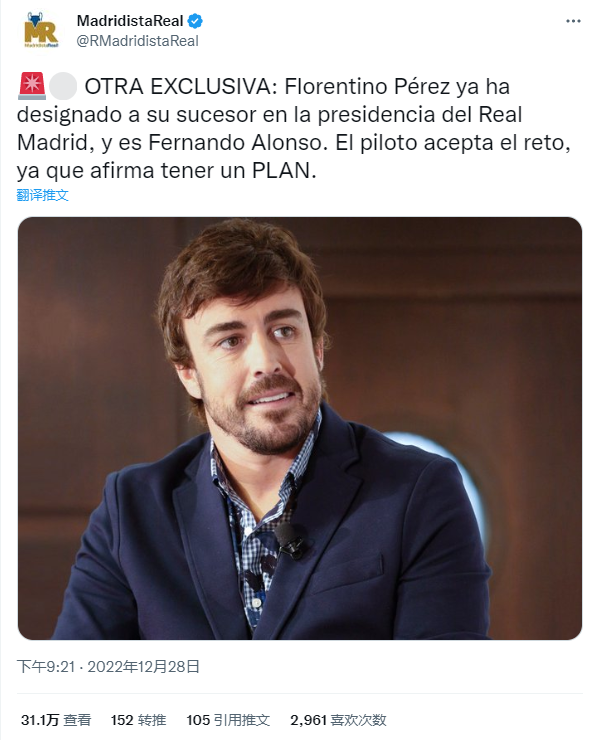The height and width of the screenshot is (740, 592).
Task: Open the 31.1万 查看 view analytics
Action: (x=56, y=720)
